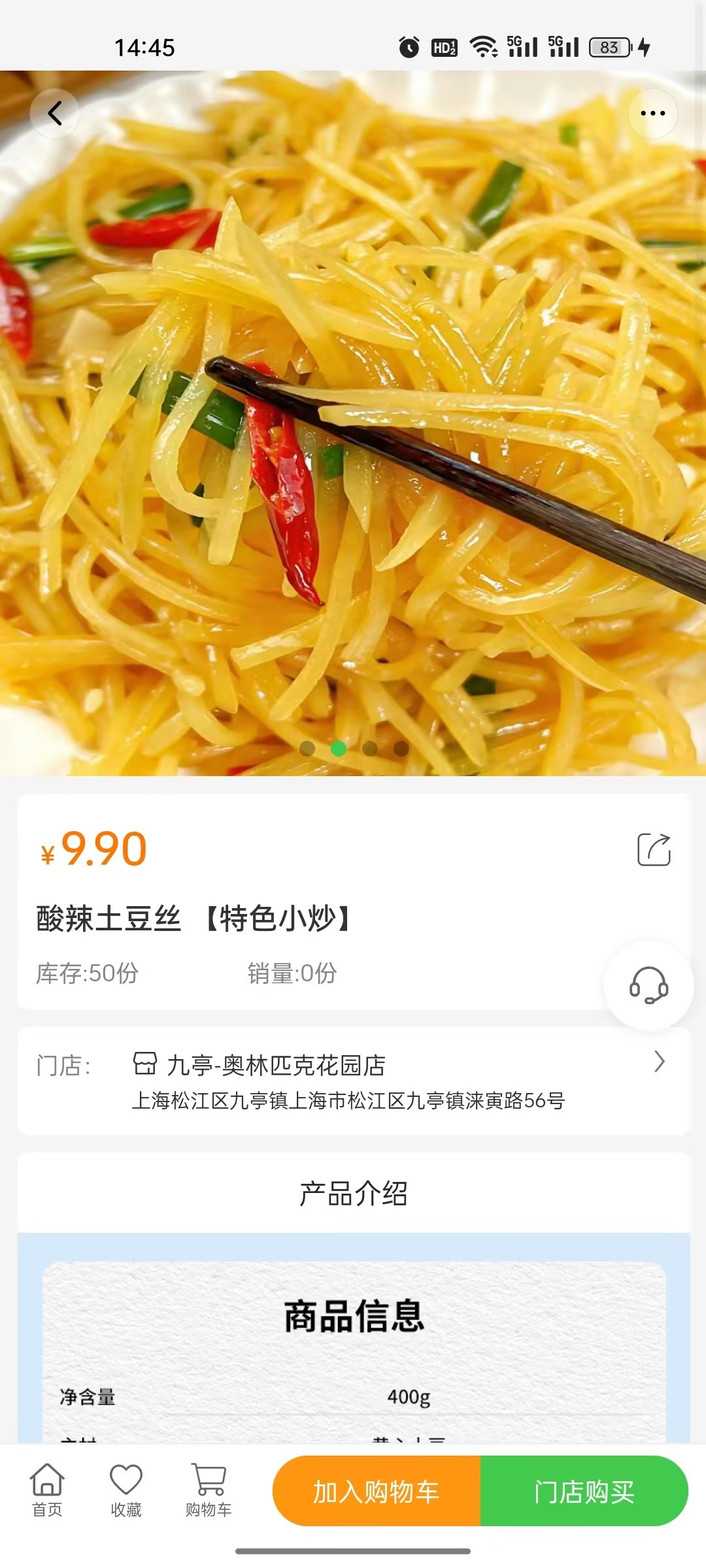Viewport: 706px width, 1568px height.
Task: Go back using the top-left arrow
Action: pyautogui.click(x=55, y=114)
